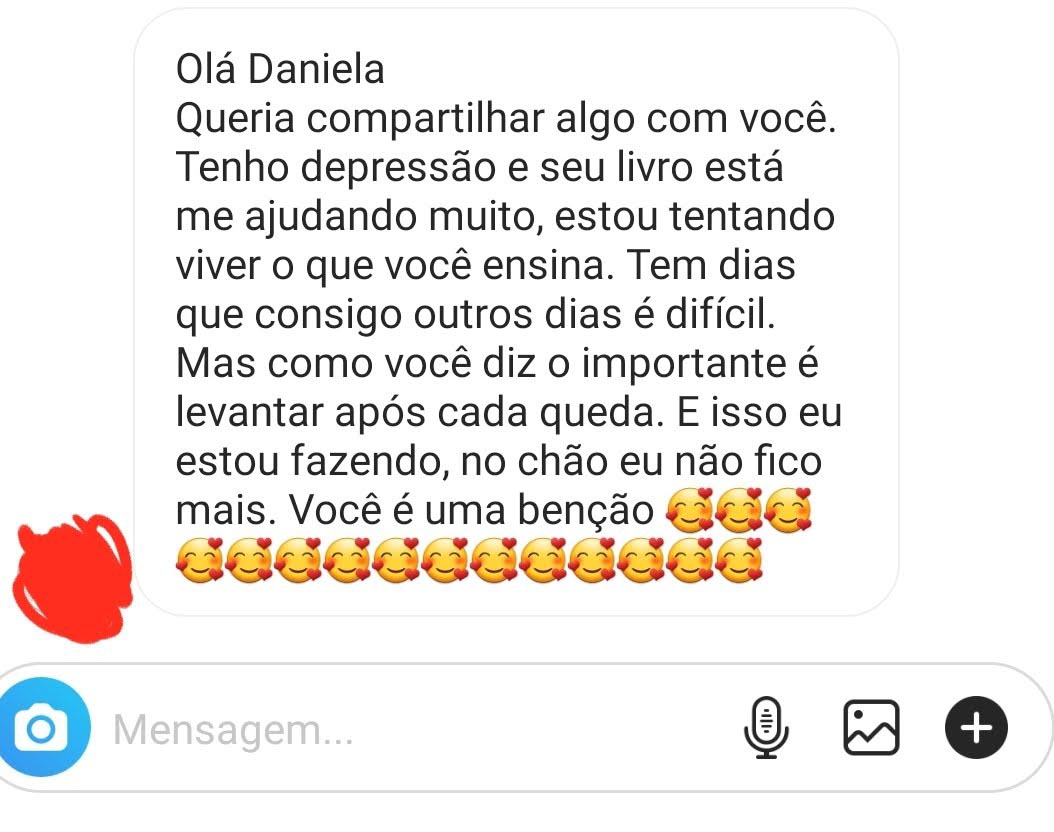This screenshot has width=1054, height=832.
Task: Open the photo gallery picker
Action: [x=871, y=727]
